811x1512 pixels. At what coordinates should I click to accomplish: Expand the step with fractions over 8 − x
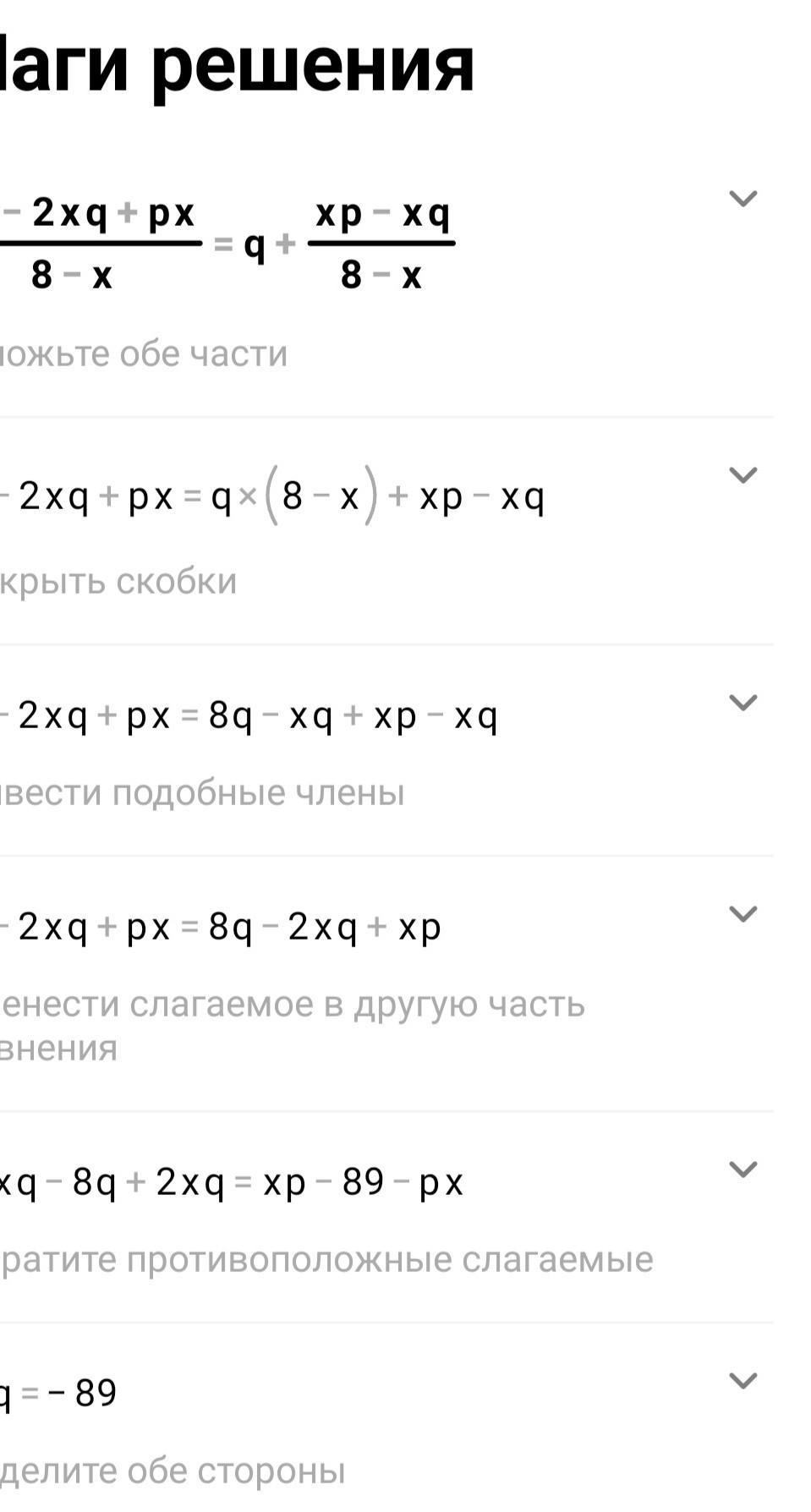click(x=743, y=199)
